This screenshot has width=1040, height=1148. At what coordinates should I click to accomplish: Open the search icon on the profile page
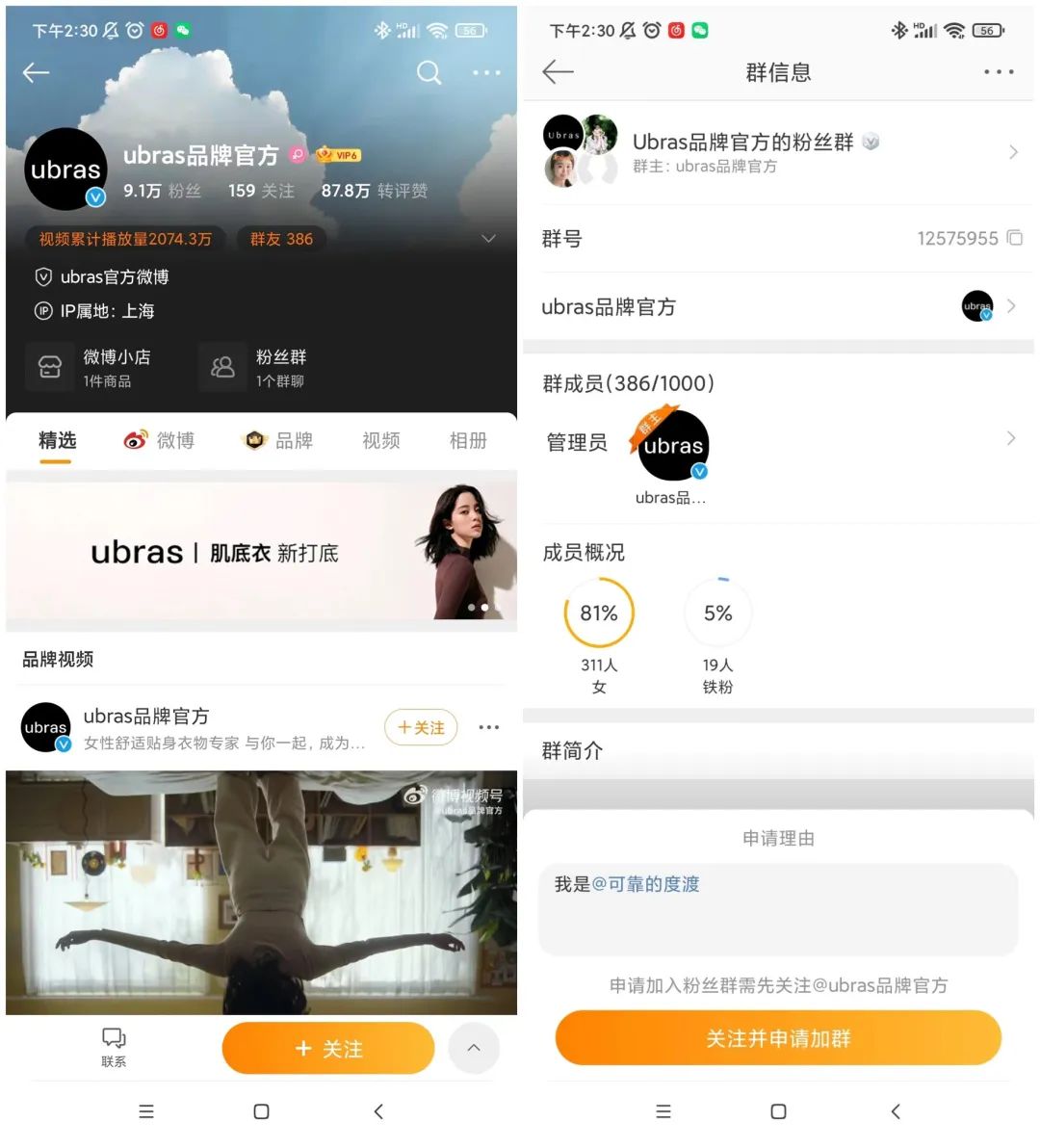point(429,73)
